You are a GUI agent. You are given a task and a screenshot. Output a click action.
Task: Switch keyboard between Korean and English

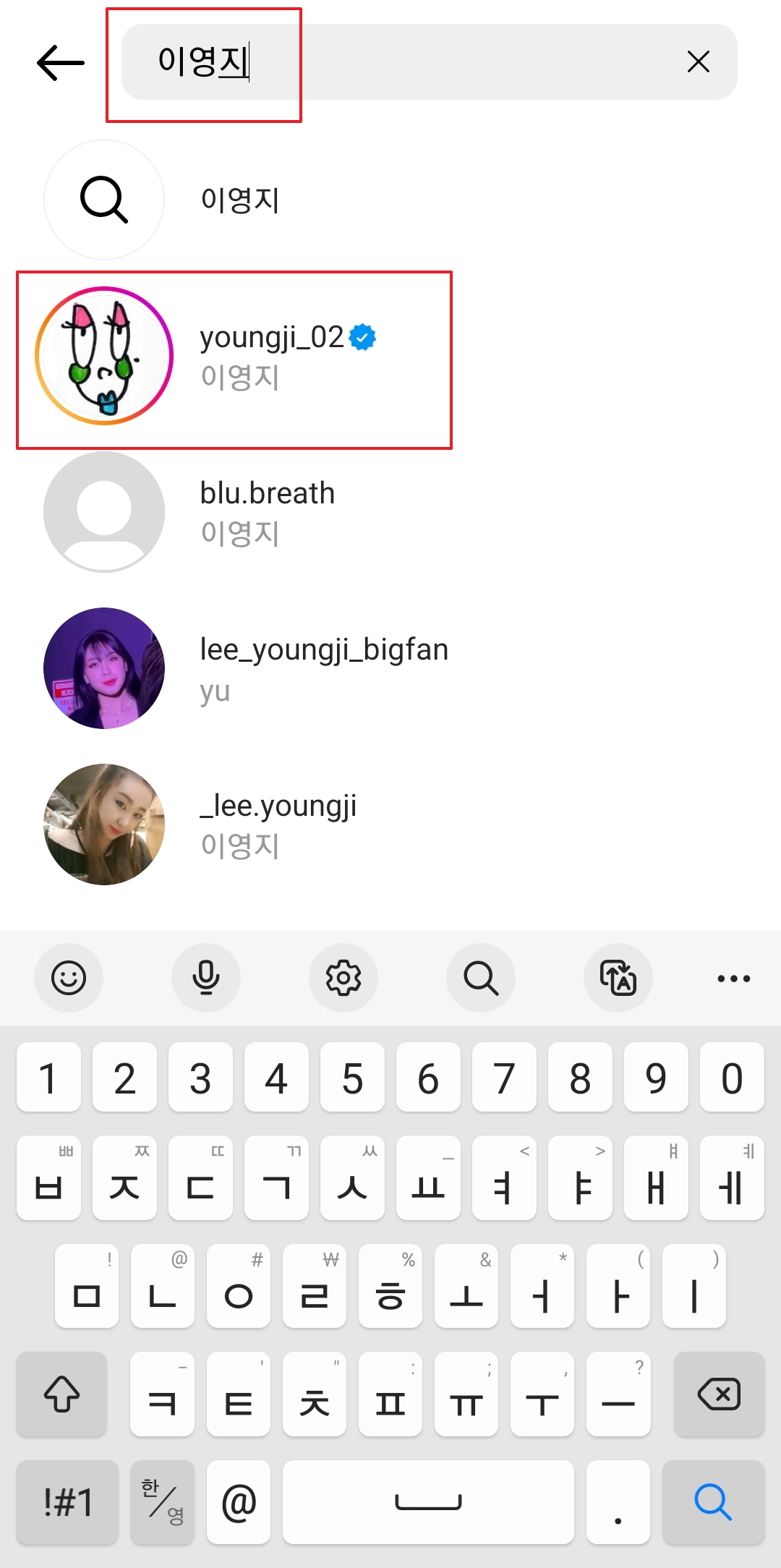[162, 1503]
